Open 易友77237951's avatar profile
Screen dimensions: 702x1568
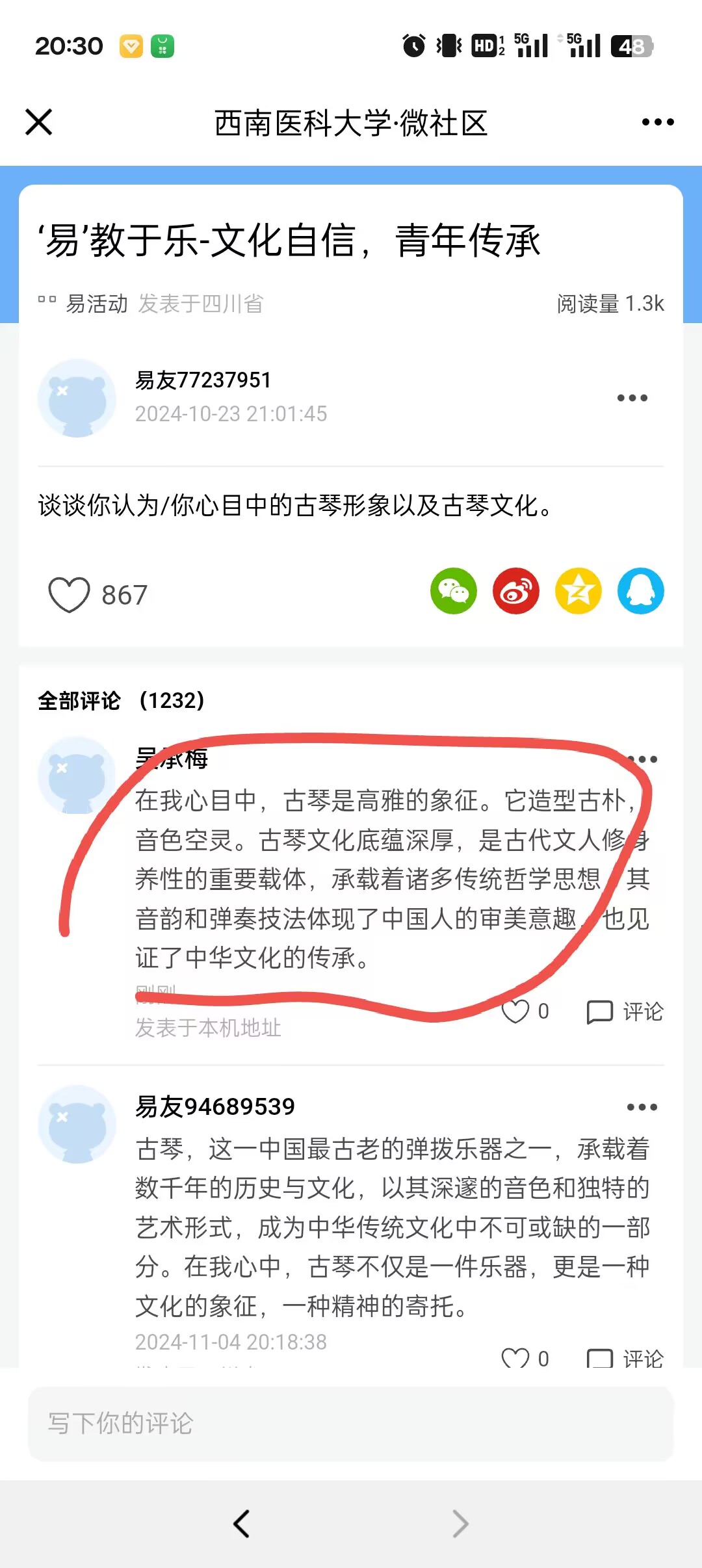77,398
